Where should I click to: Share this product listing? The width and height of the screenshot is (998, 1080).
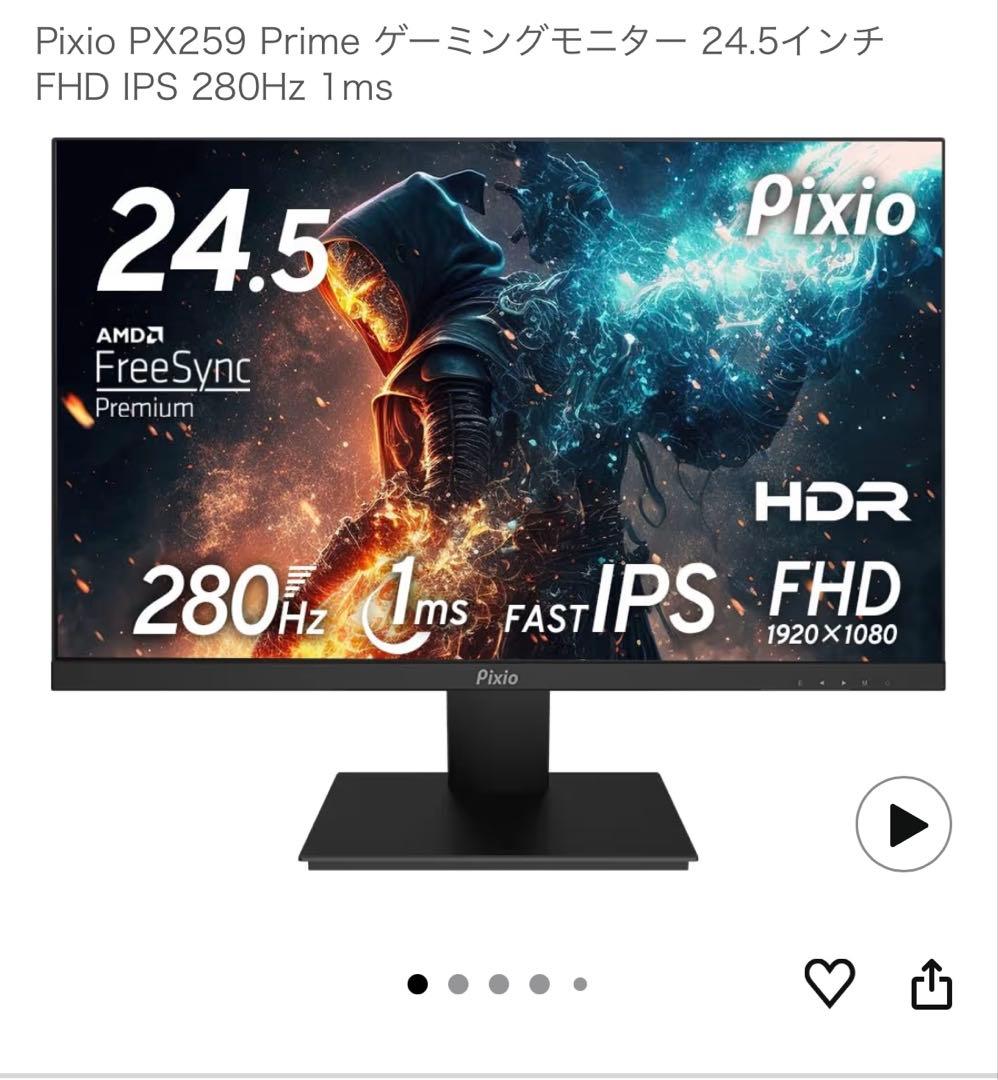click(931, 985)
